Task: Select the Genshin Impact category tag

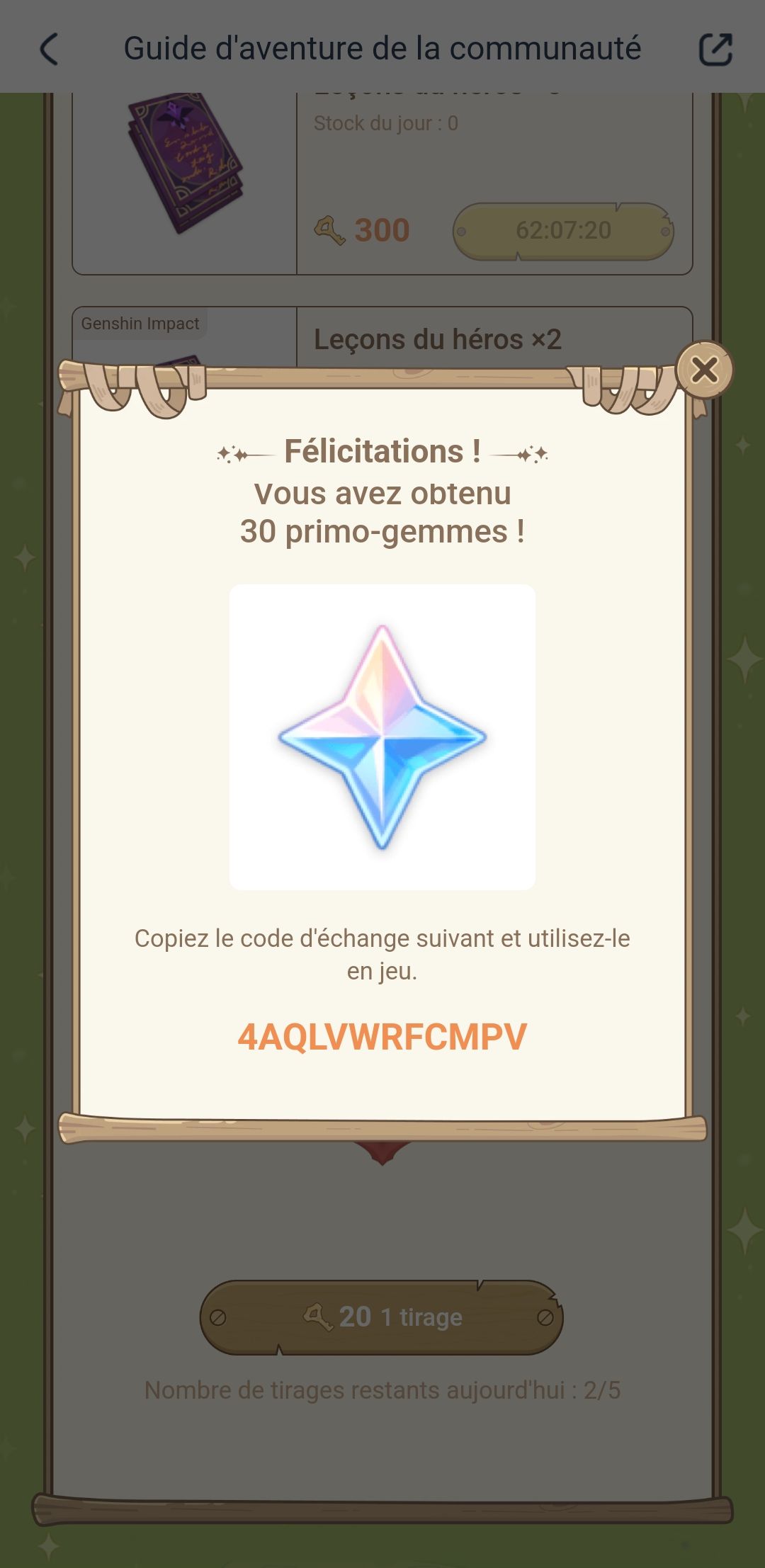Action: click(x=139, y=324)
